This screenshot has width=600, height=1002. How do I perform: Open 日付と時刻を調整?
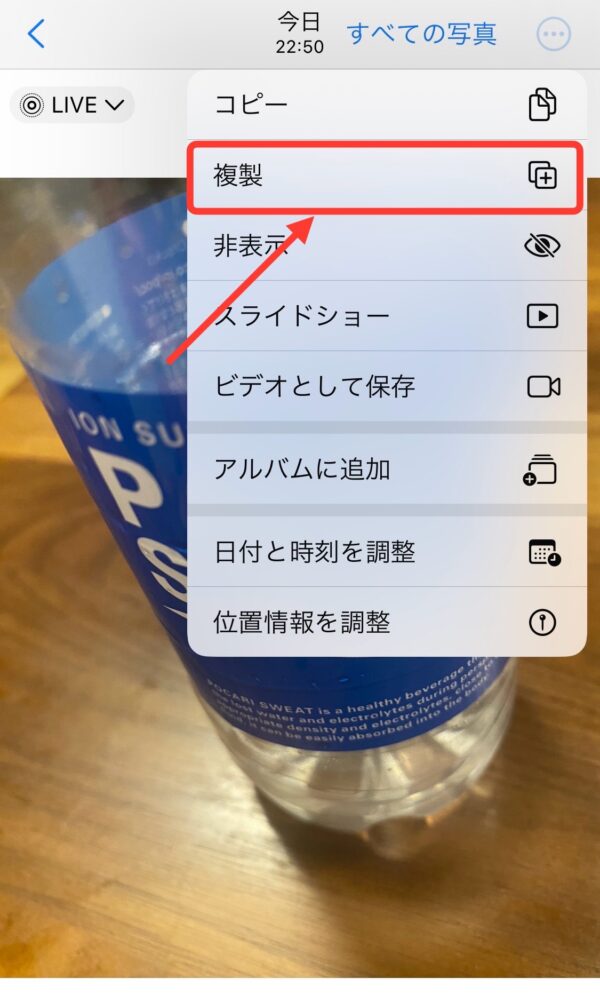(386, 551)
